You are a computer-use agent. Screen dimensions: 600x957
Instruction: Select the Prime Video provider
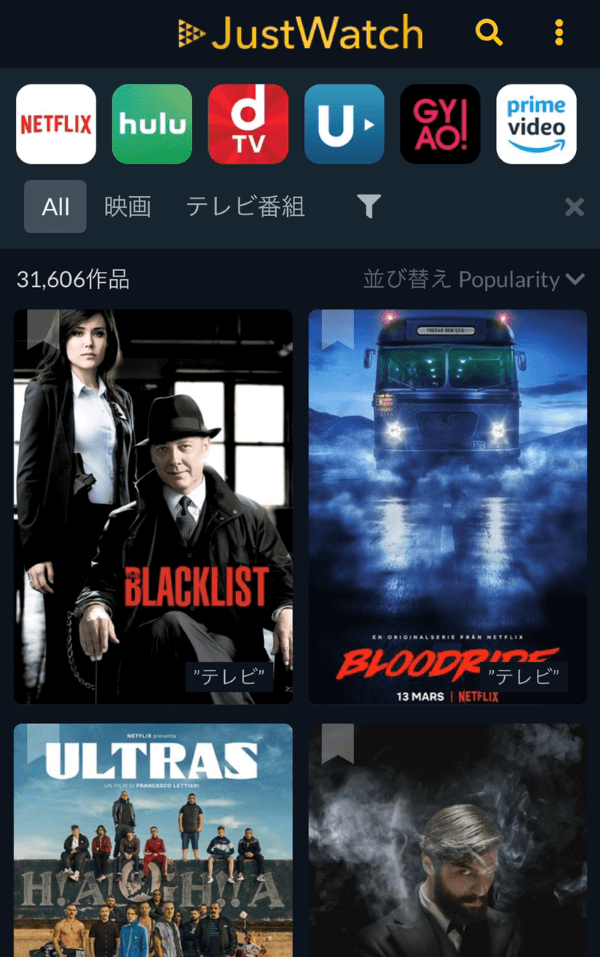tap(536, 124)
